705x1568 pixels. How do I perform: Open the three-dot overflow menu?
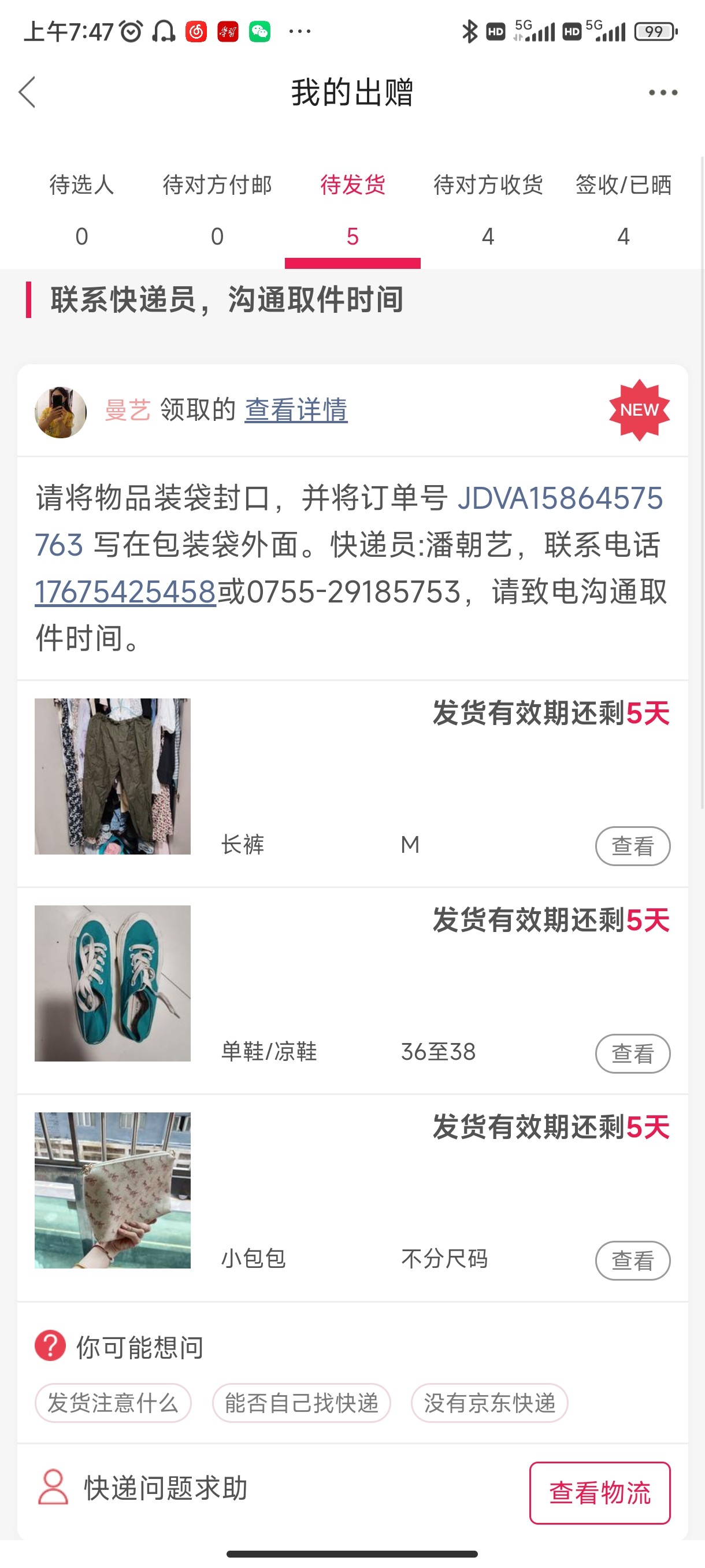[662, 93]
